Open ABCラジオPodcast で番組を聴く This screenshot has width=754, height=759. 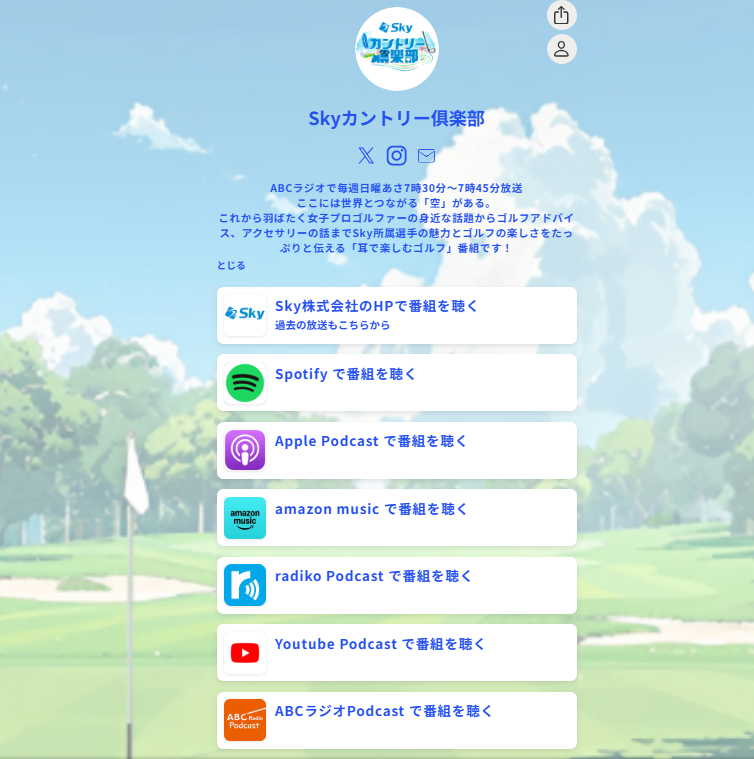coord(396,720)
